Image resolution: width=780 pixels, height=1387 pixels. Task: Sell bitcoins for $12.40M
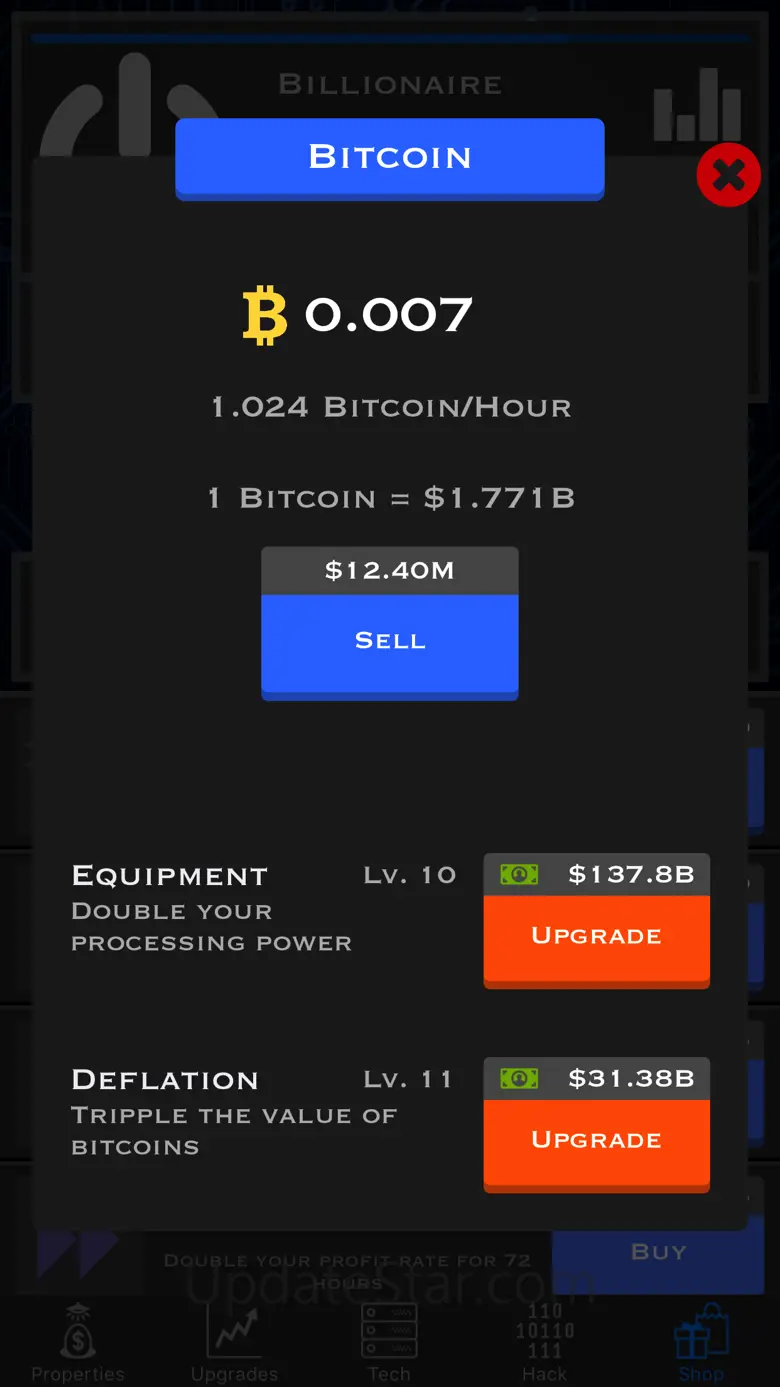[x=390, y=645]
